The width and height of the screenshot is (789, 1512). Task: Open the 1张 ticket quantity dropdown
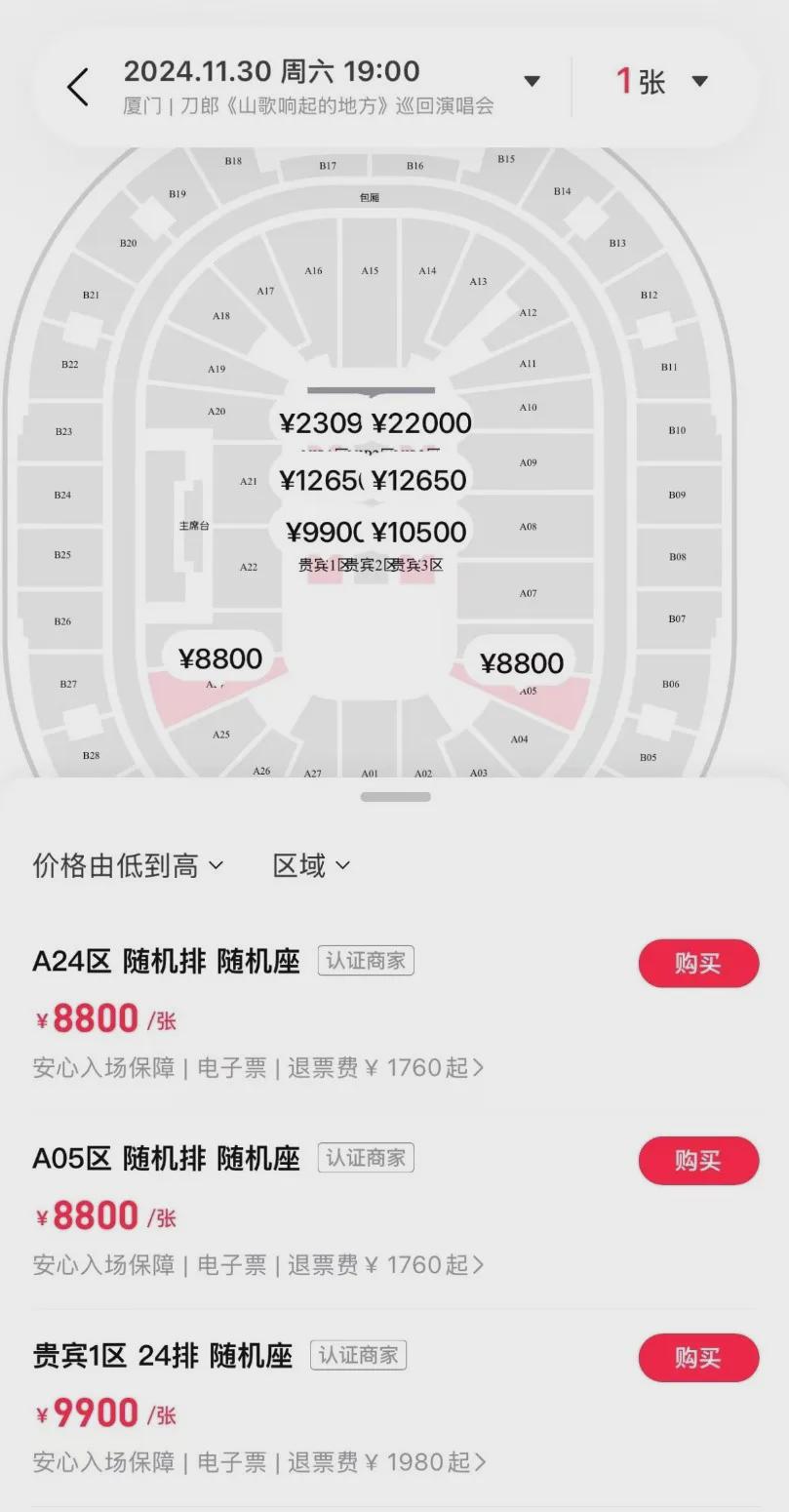click(699, 81)
